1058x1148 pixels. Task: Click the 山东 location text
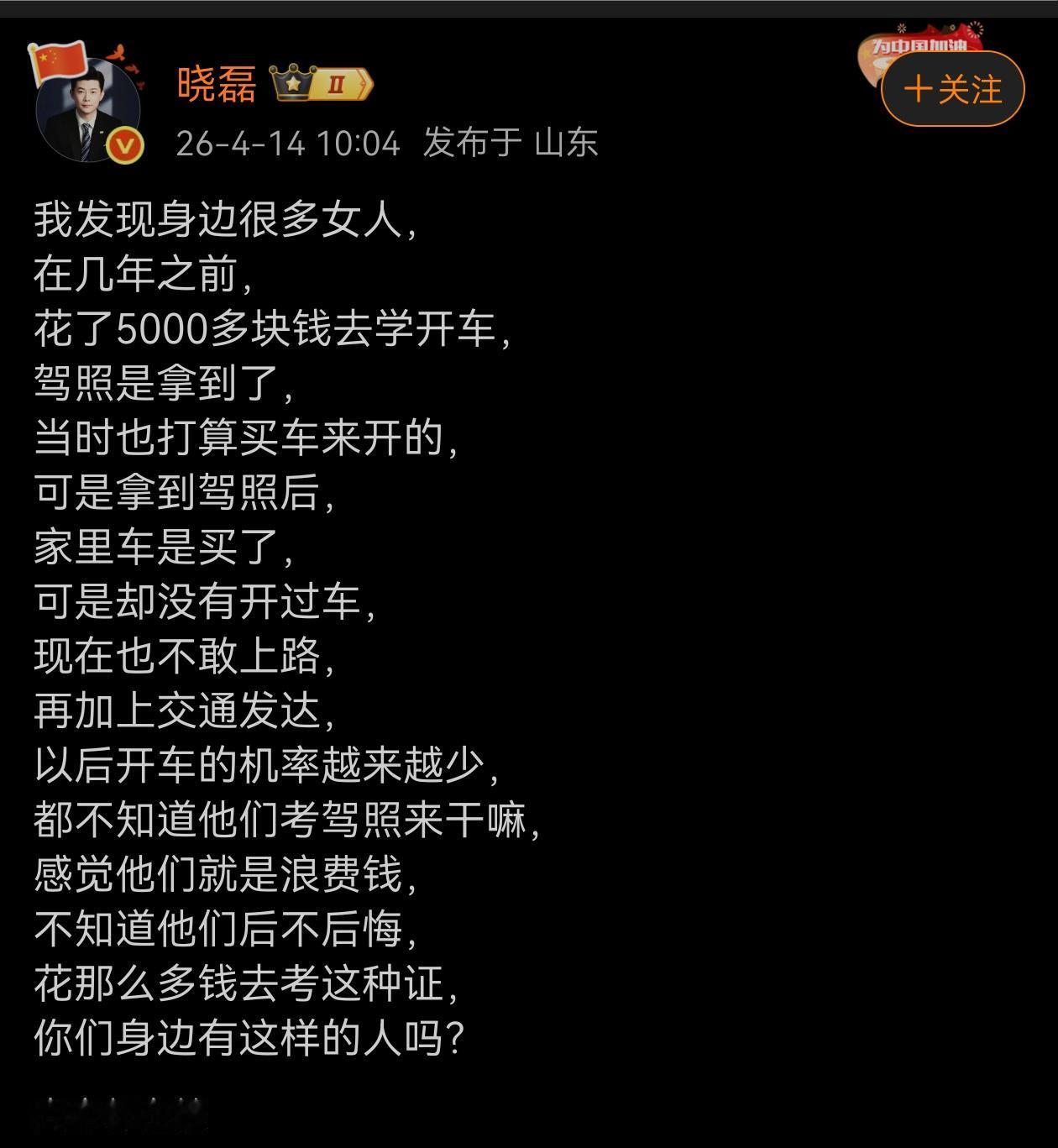pyautogui.click(x=565, y=143)
